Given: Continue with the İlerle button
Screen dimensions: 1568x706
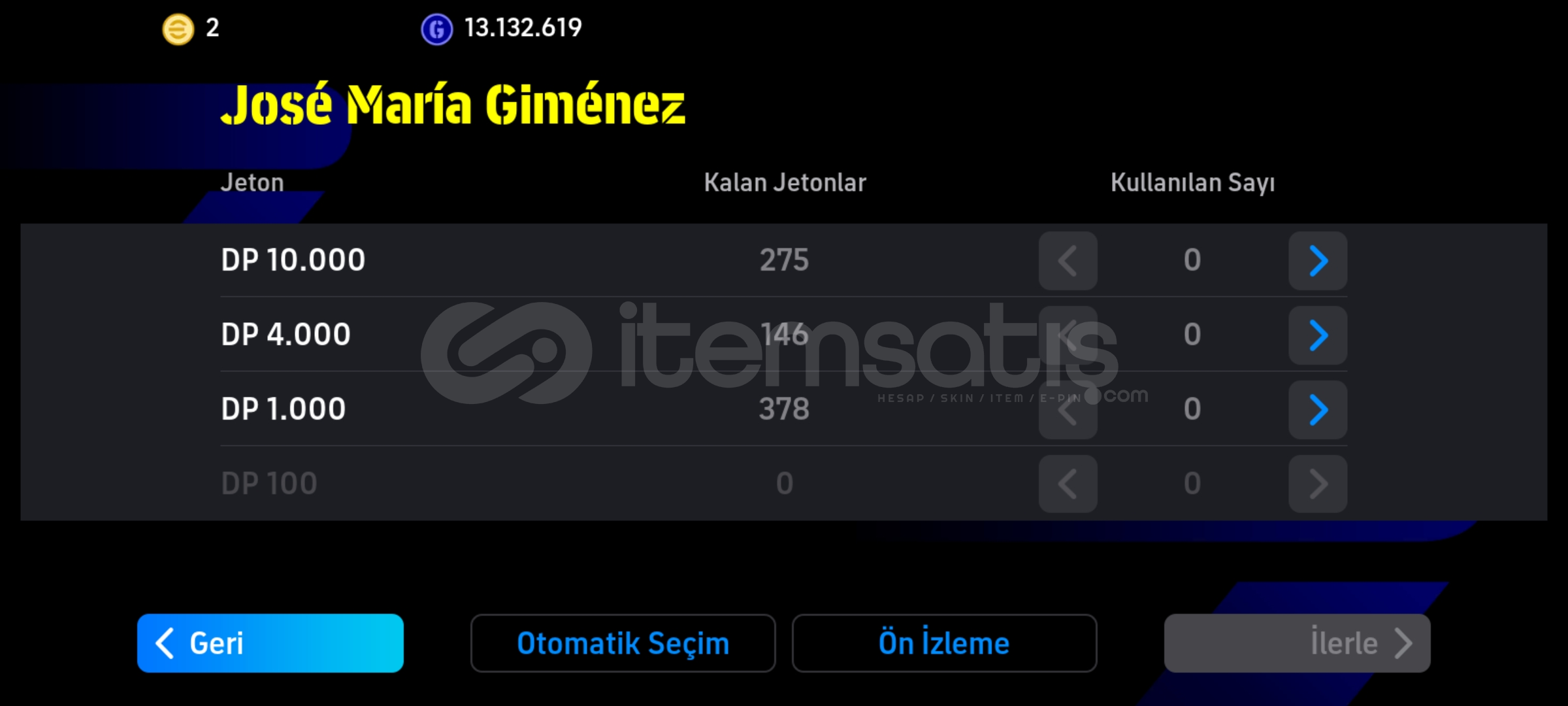Looking at the screenshot, I should (x=1297, y=643).
